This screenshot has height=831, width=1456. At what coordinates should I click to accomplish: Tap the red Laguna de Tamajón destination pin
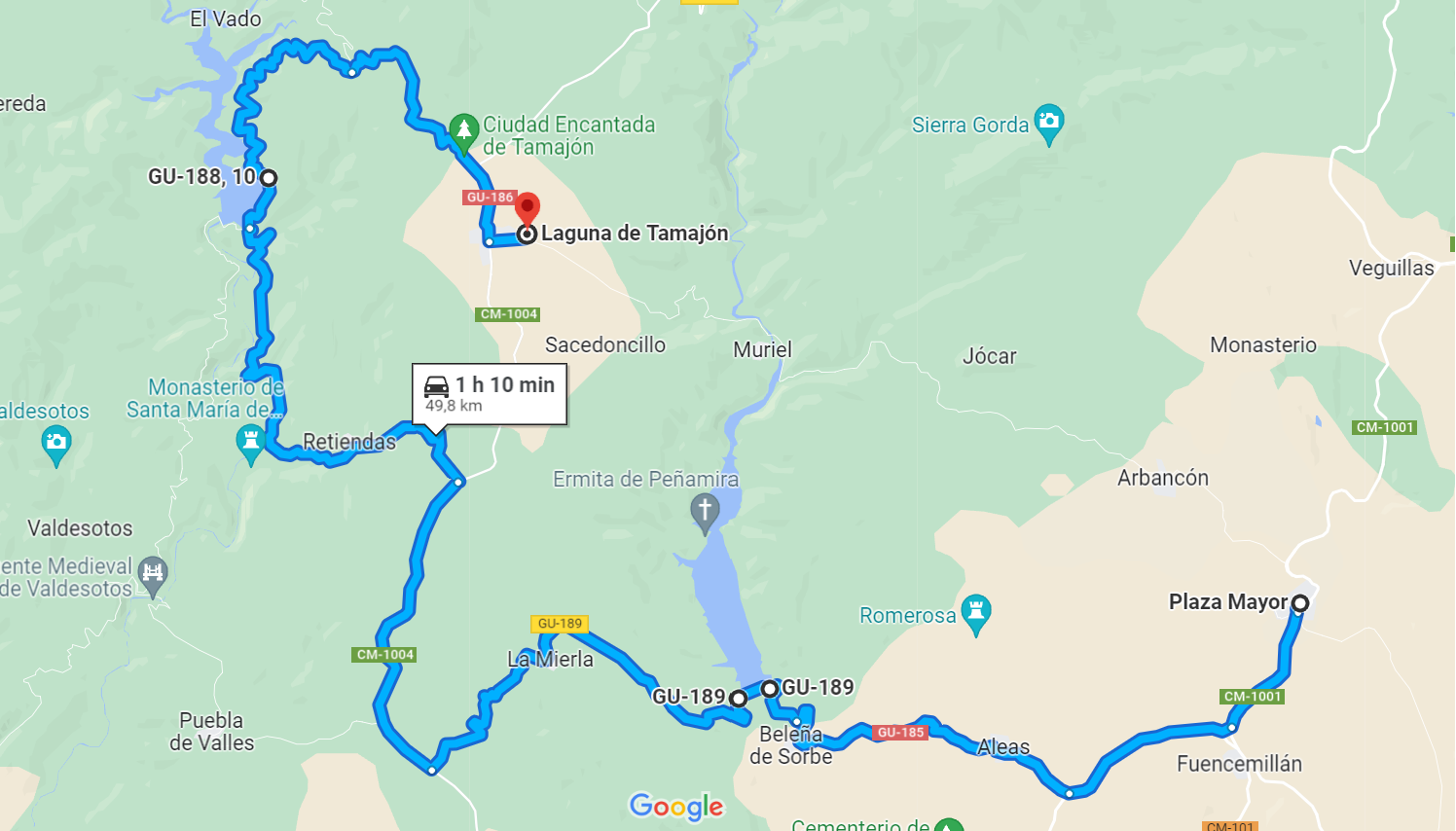(527, 208)
